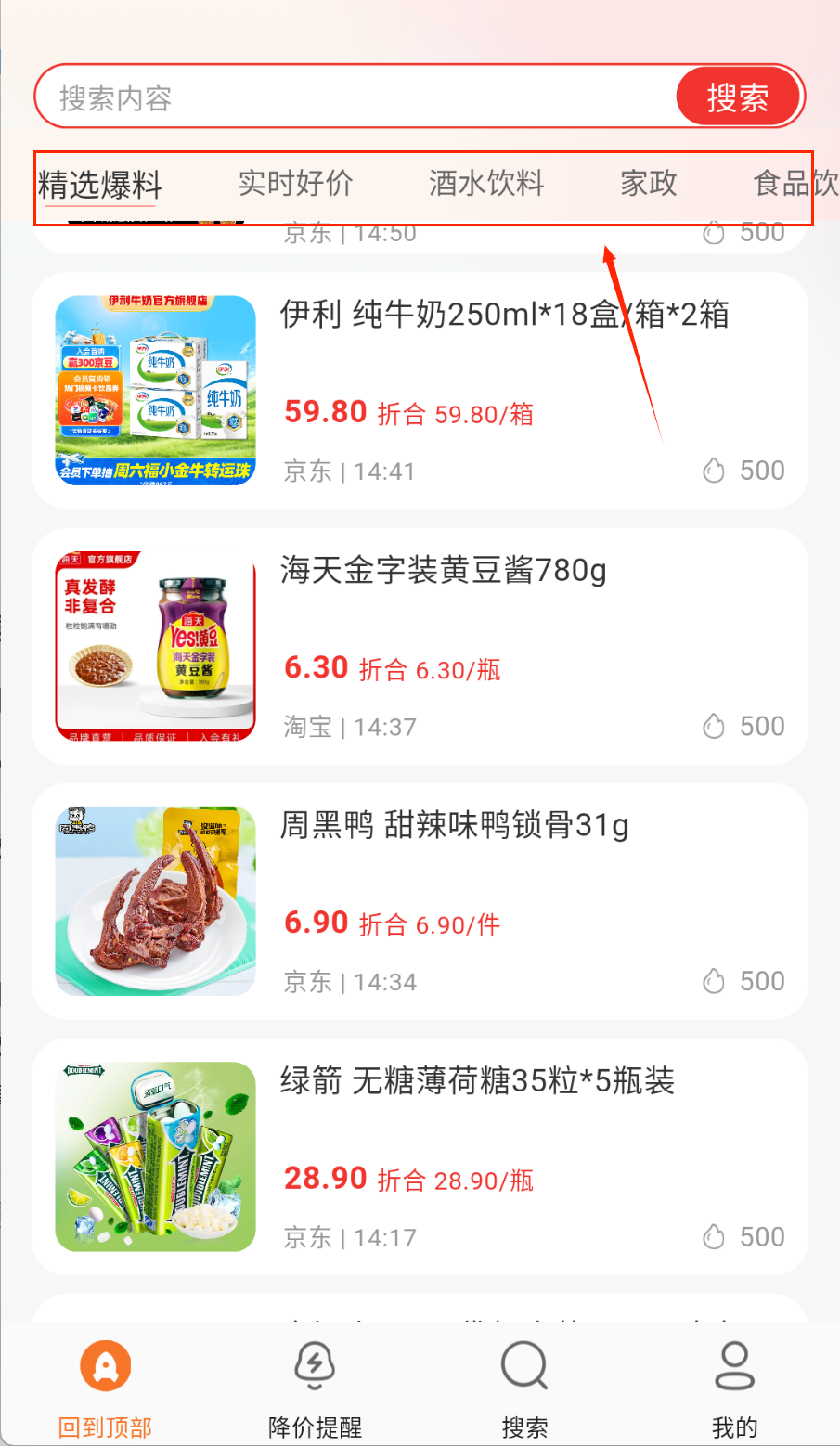Switch to the 实时好价 tab
This screenshot has width=840, height=1446.
tap(295, 183)
